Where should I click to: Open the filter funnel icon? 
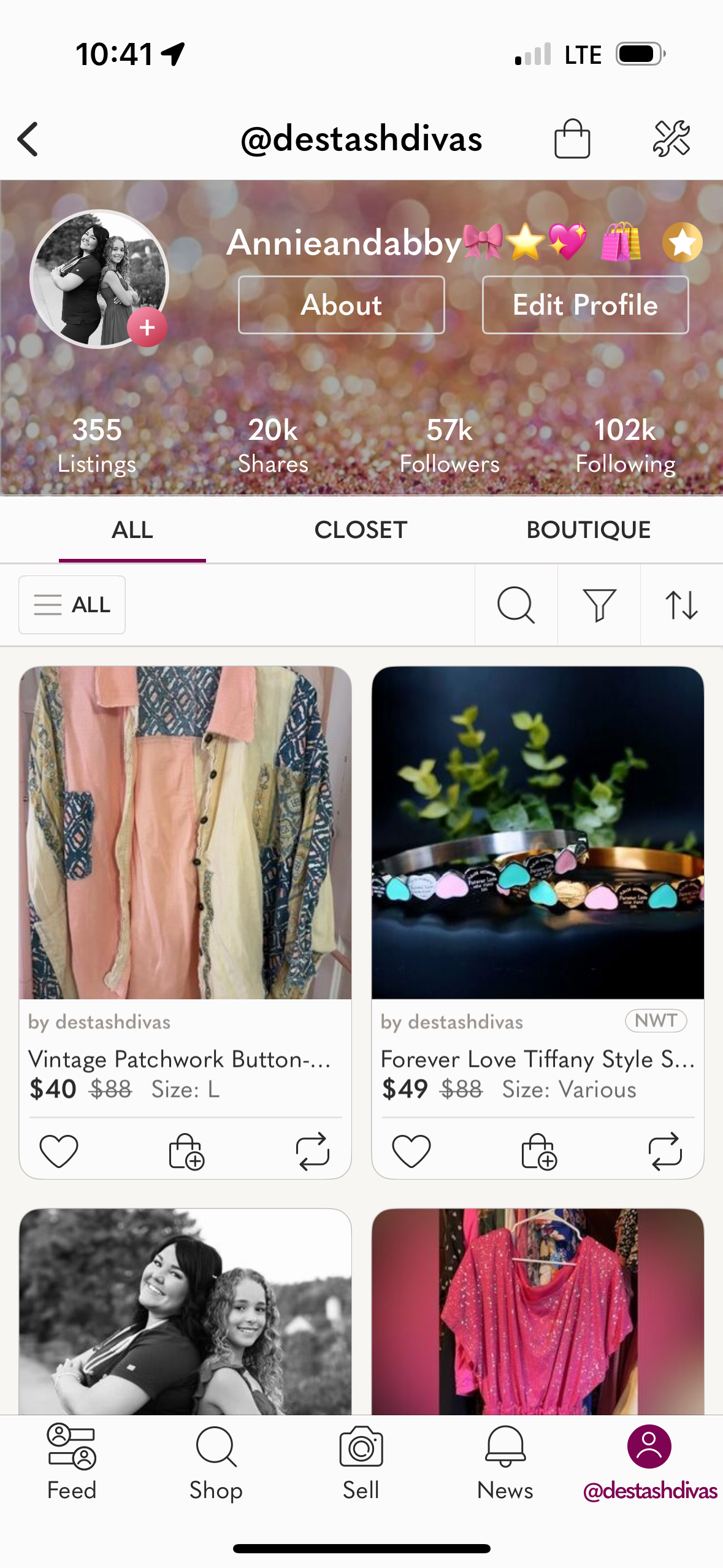pyautogui.click(x=599, y=605)
